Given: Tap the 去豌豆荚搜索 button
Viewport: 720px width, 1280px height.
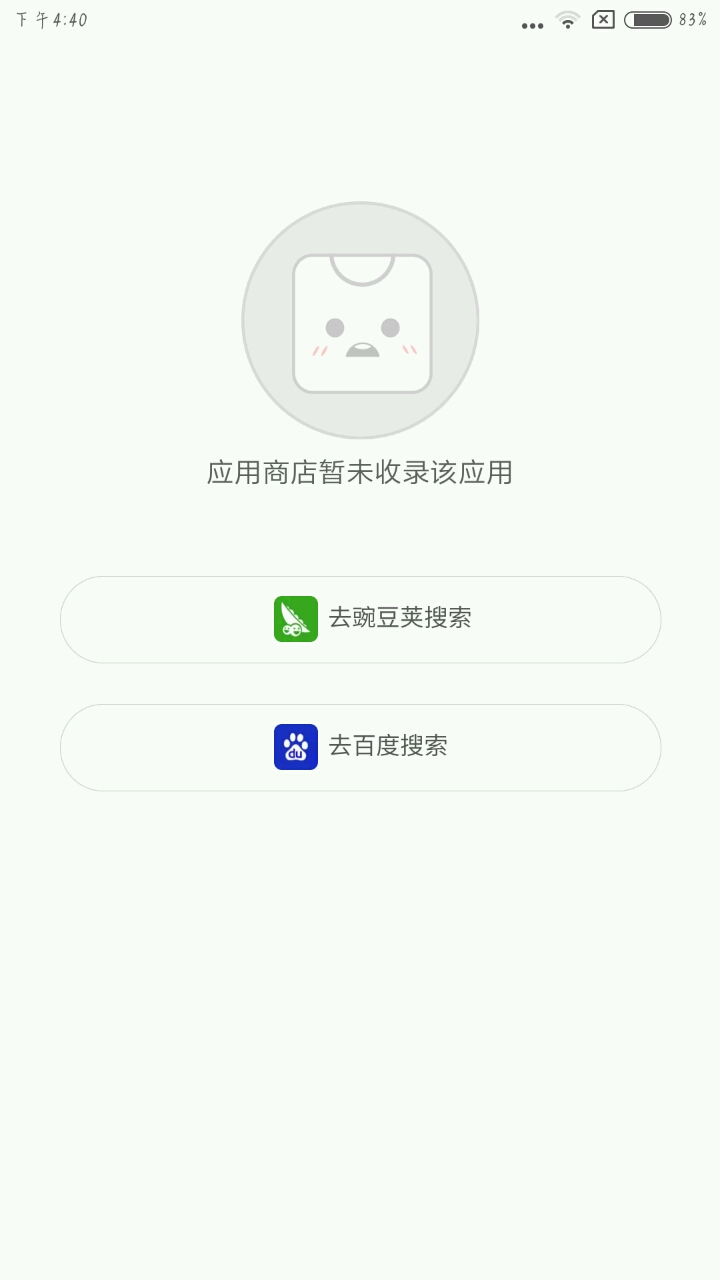Looking at the screenshot, I should point(360,619).
